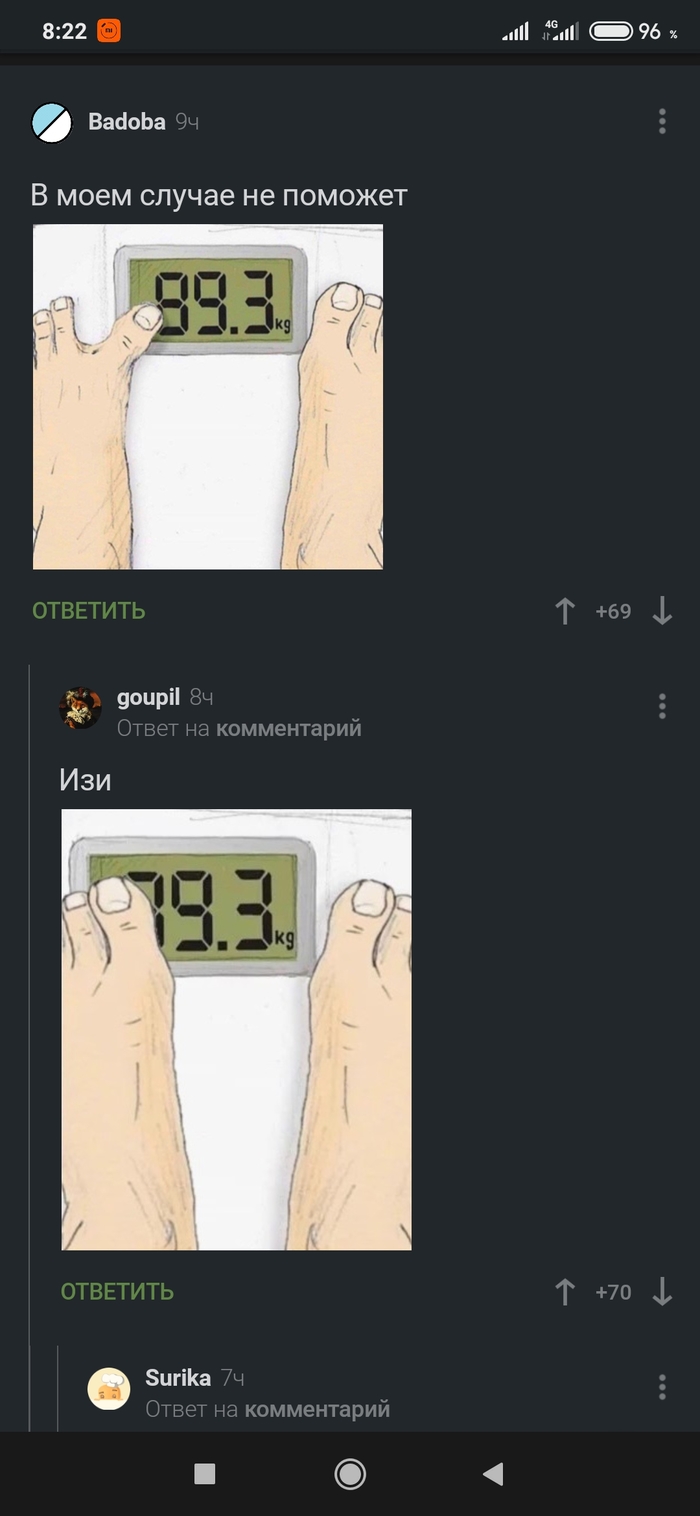Downvote goupil's comment
The height and width of the screenshot is (1516, 700).
coord(662,1292)
